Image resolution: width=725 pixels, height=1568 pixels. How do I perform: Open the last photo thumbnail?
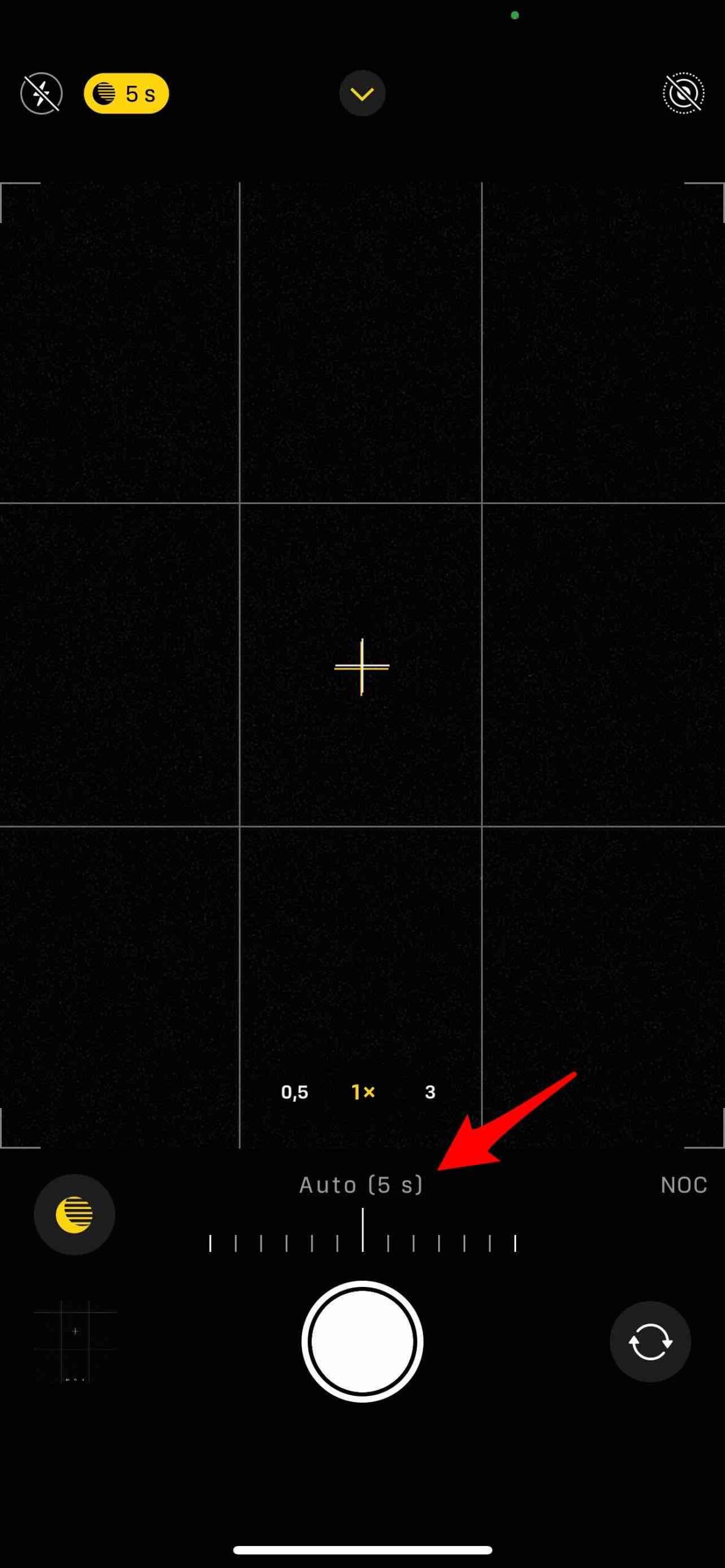pos(75,1341)
